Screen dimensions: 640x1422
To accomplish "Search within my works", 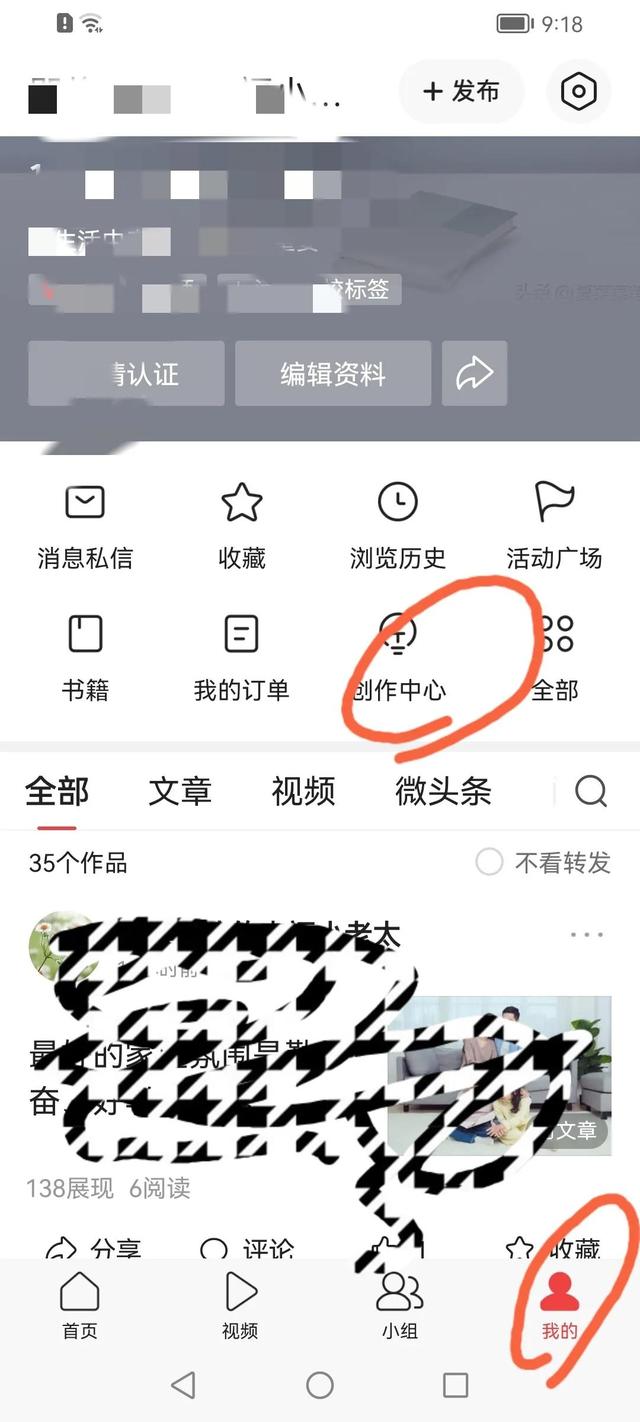I will [591, 792].
